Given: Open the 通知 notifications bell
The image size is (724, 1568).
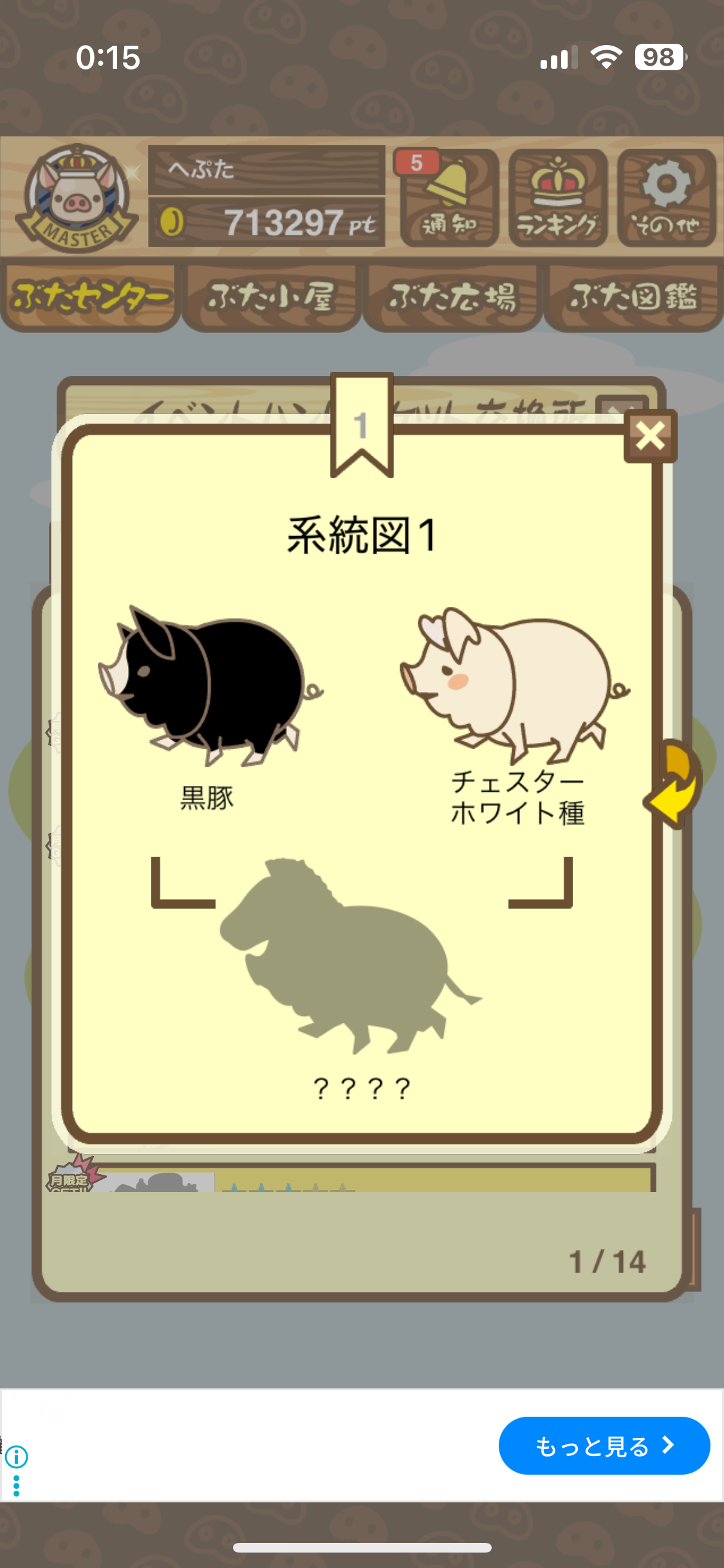Looking at the screenshot, I should 449,198.
